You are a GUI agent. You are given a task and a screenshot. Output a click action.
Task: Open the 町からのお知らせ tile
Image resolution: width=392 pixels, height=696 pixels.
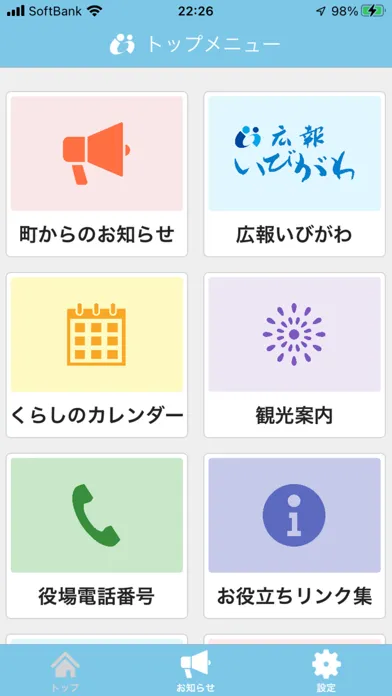pos(97,174)
